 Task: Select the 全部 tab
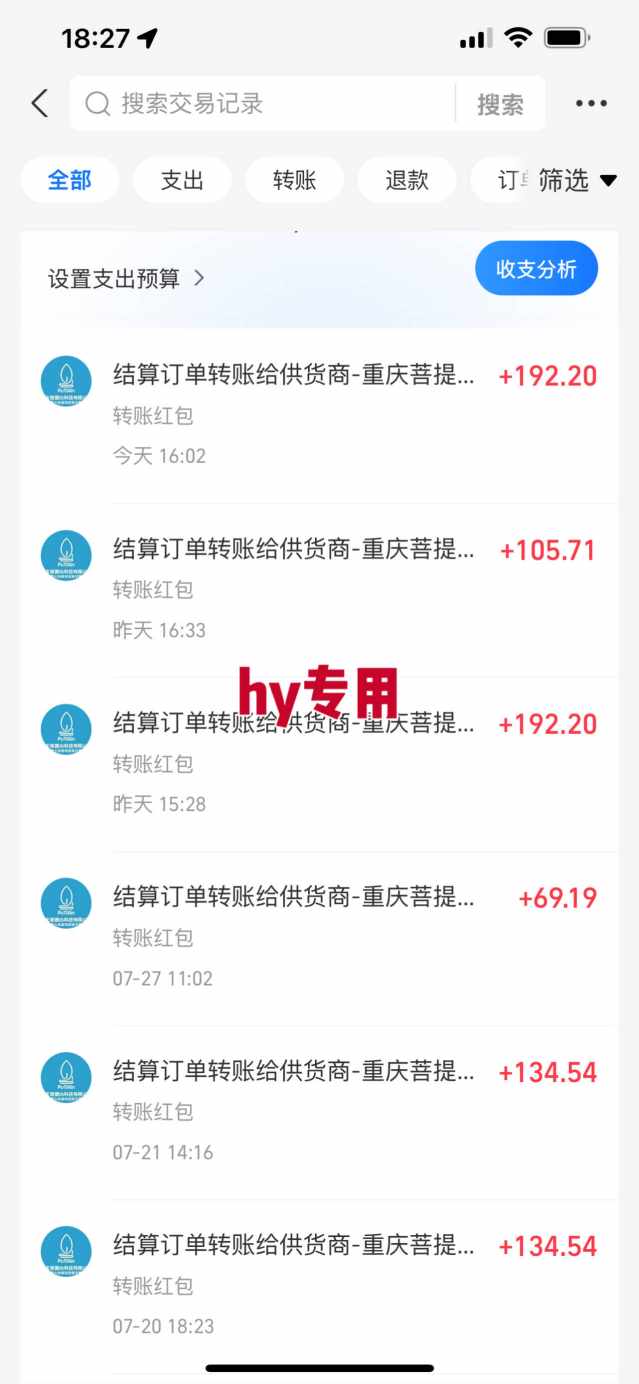[x=70, y=180]
